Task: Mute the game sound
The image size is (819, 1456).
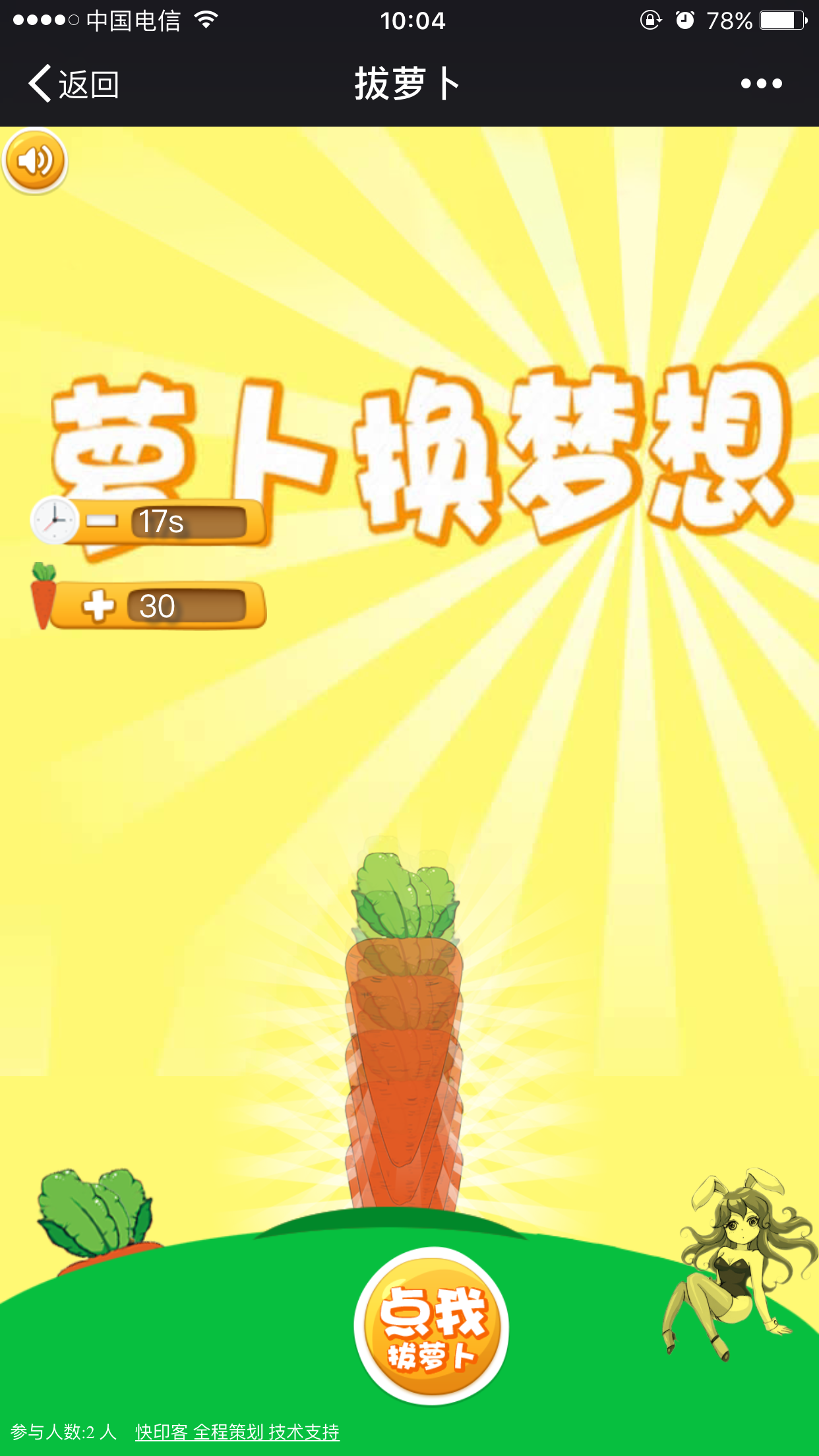Action: pos(36,161)
